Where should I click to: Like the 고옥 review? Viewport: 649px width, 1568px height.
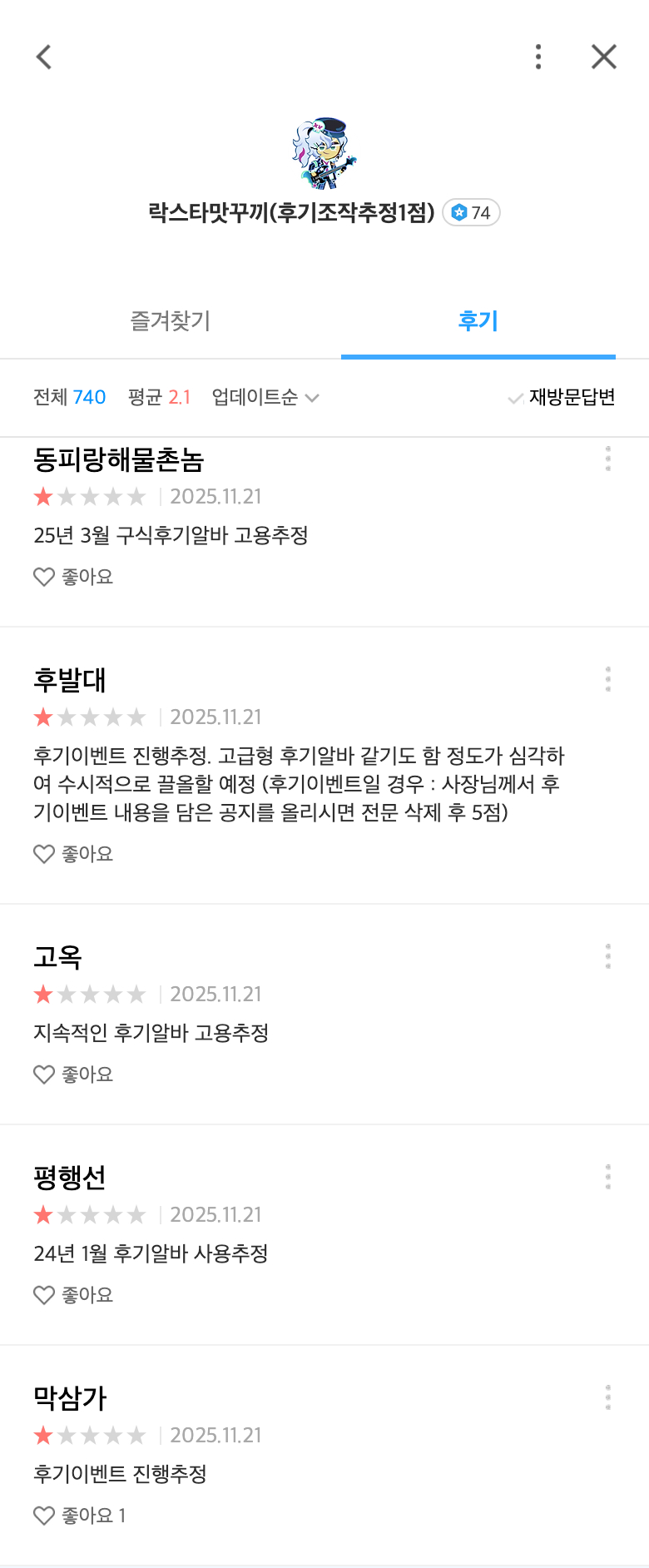44,1074
